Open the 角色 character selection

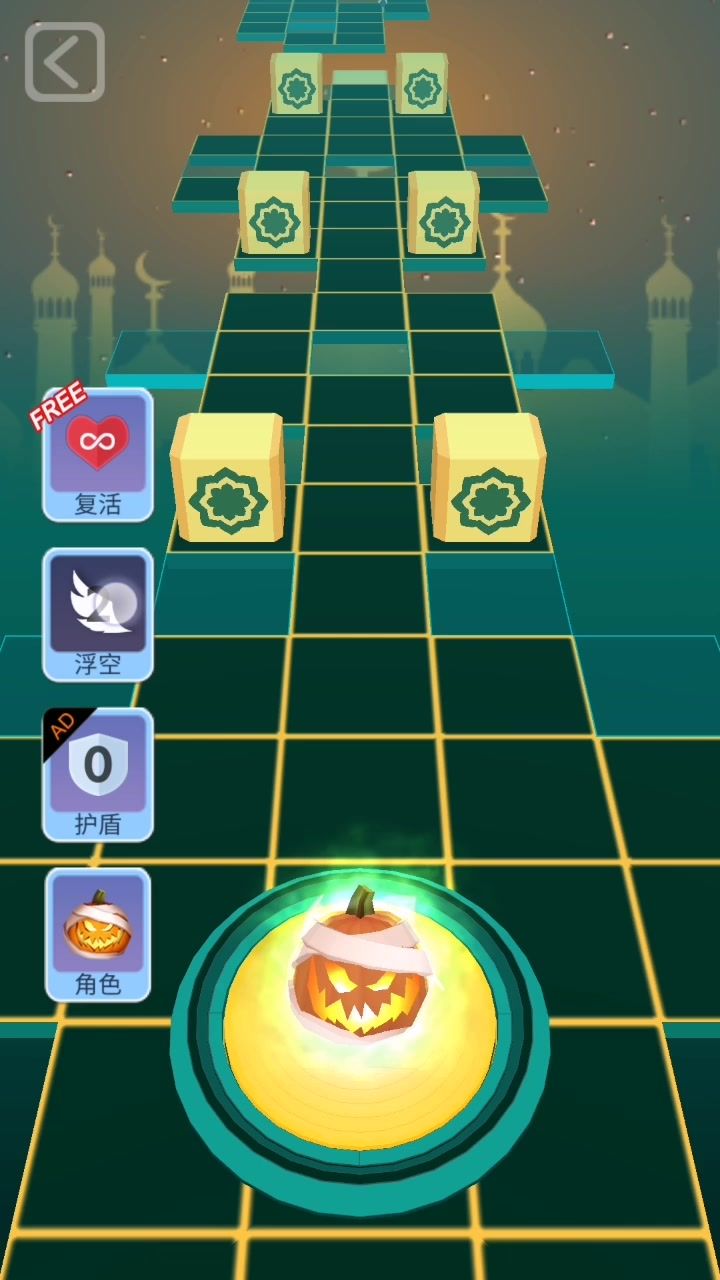pos(98,934)
